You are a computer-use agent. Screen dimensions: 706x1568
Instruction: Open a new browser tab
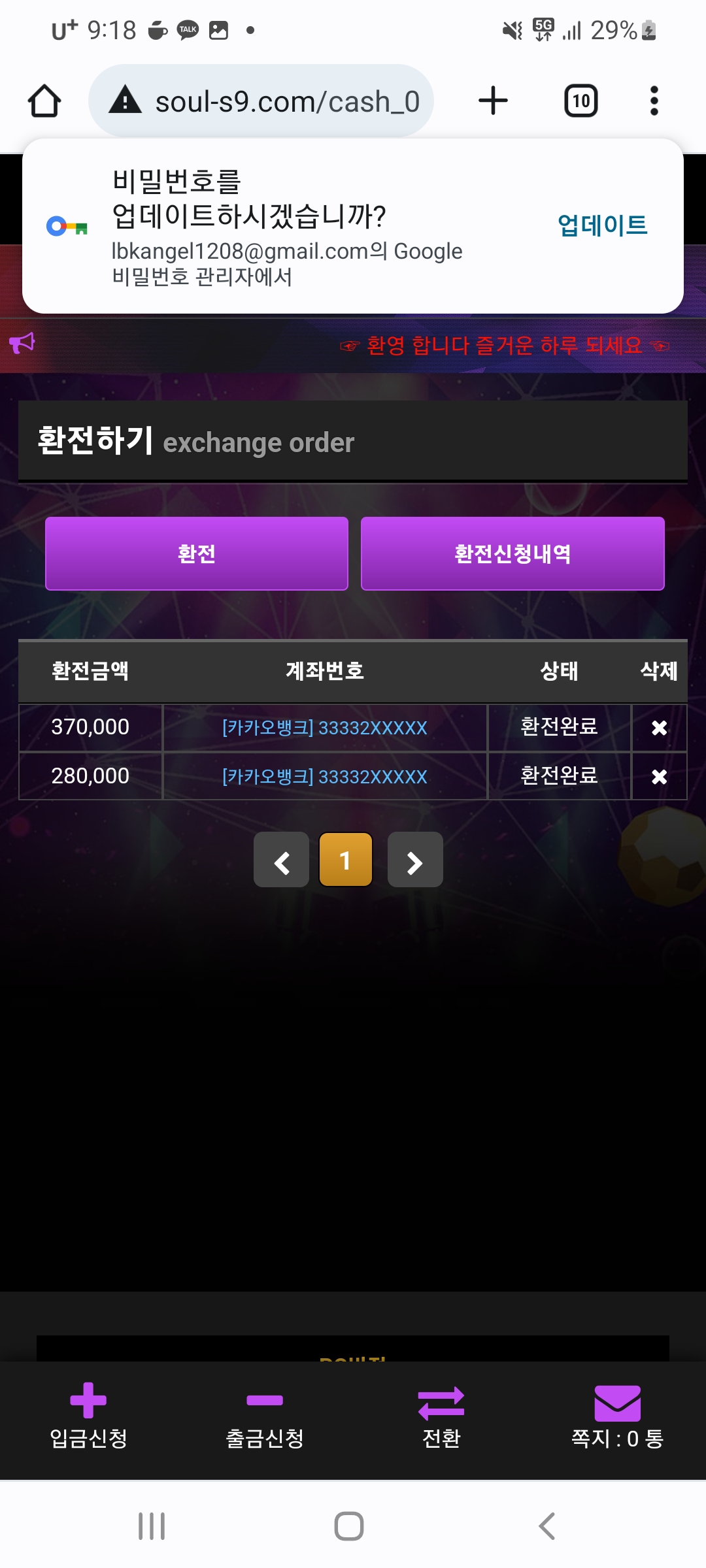(493, 101)
